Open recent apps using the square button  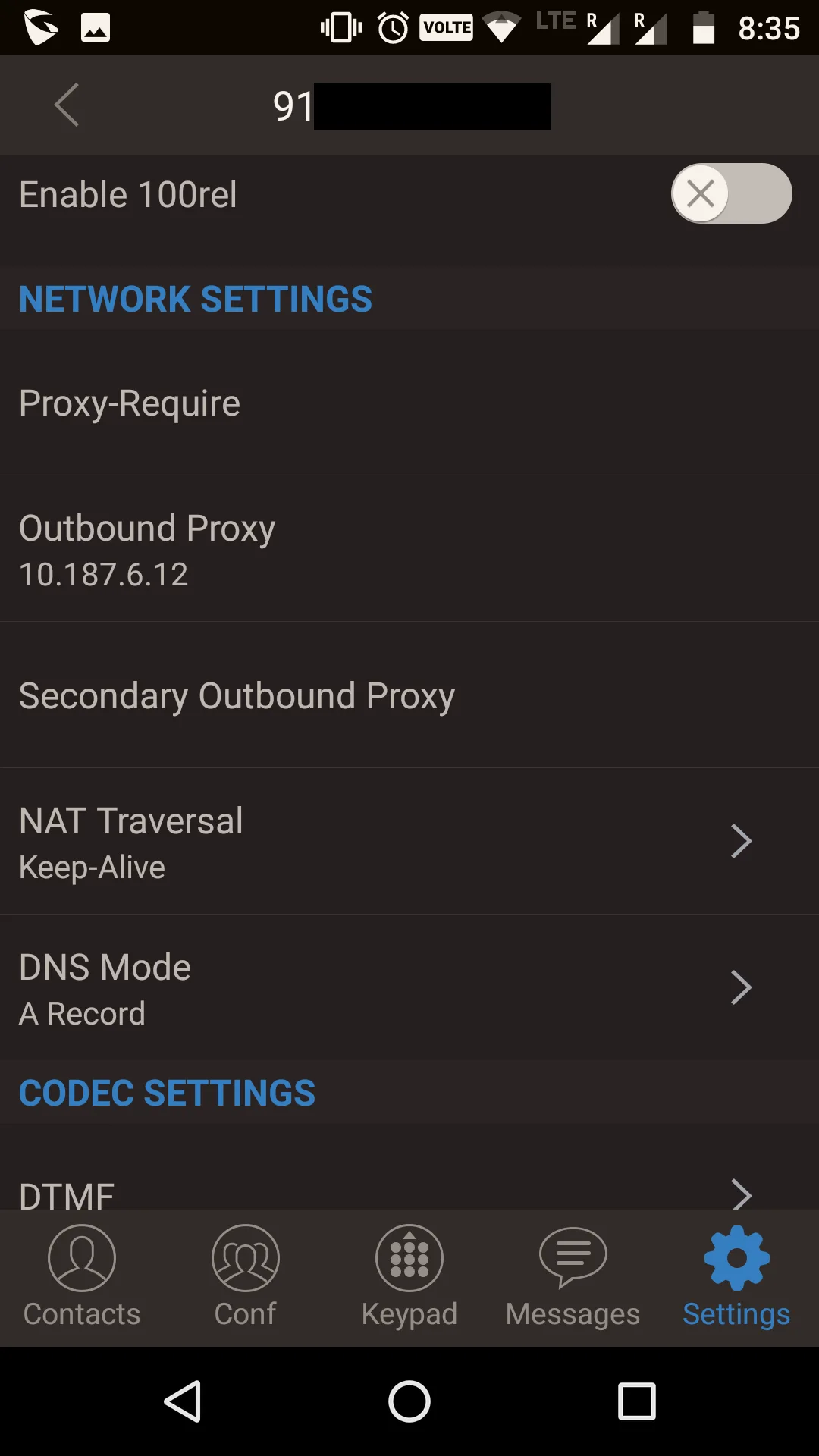pos(637,1401)
